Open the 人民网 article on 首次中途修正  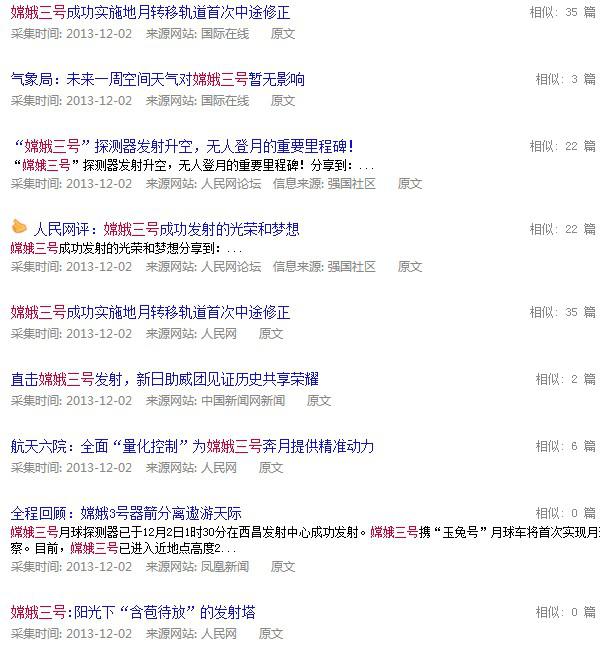[x=150, y=312]
